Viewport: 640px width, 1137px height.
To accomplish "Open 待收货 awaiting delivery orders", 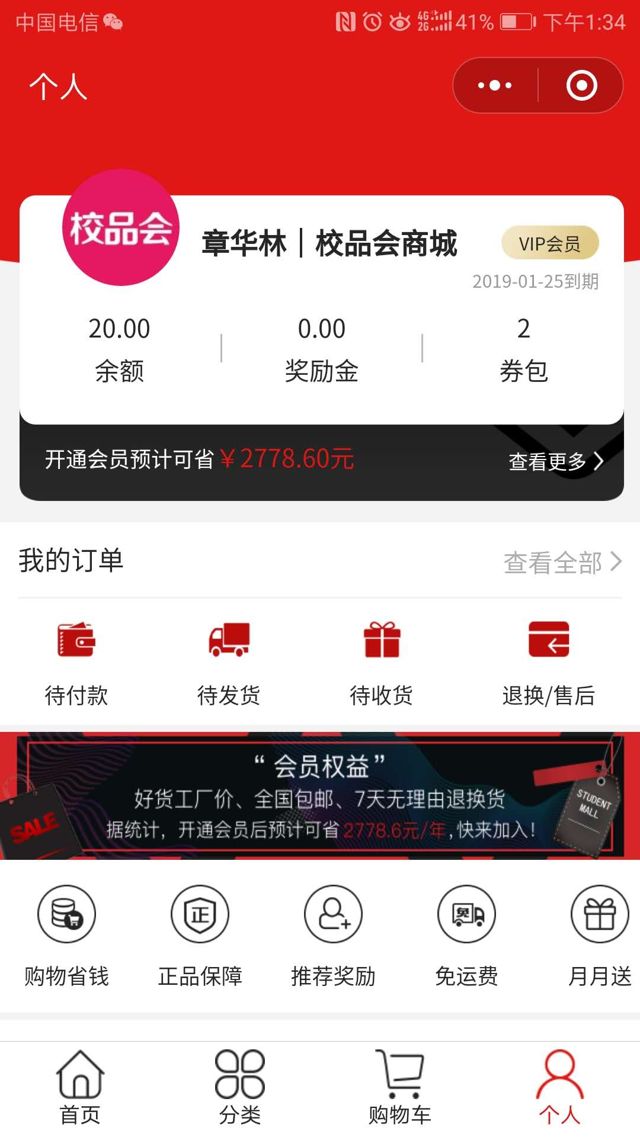I will (x=381, y=661).
